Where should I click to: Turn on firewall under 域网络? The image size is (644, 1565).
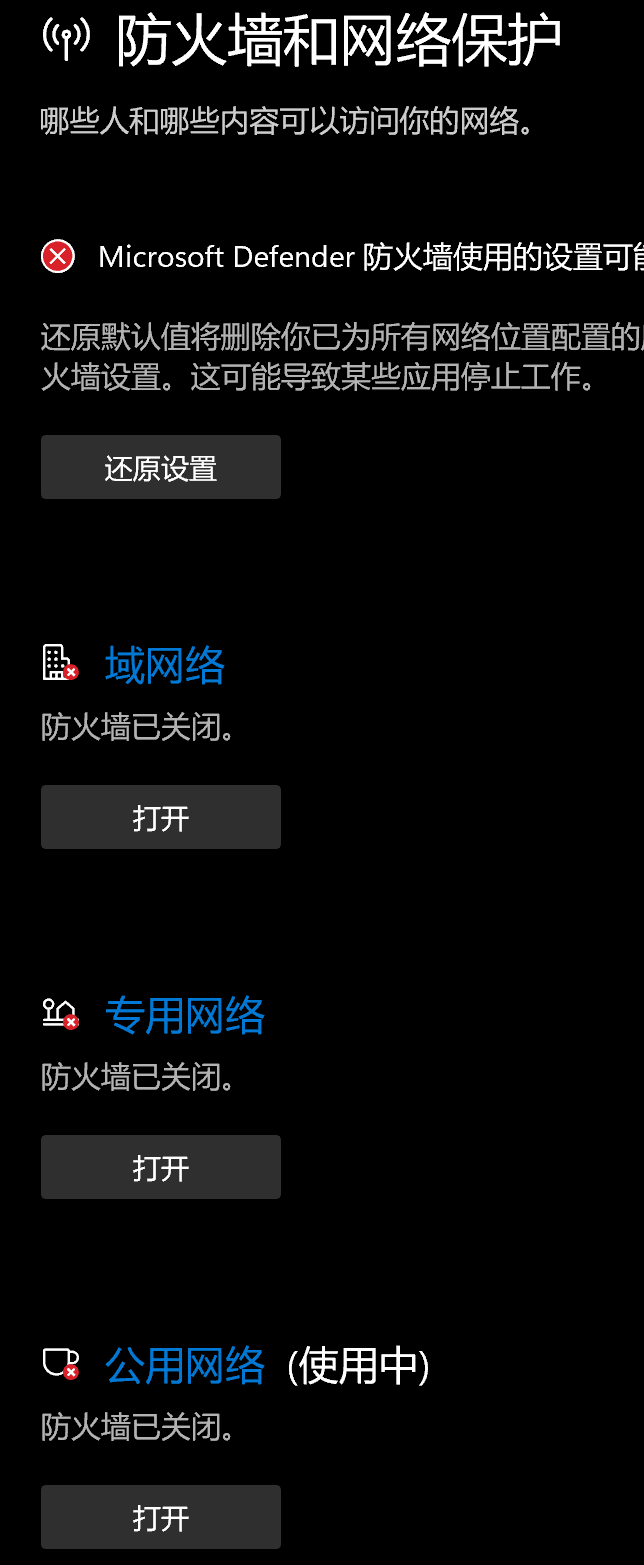(160, 817)
